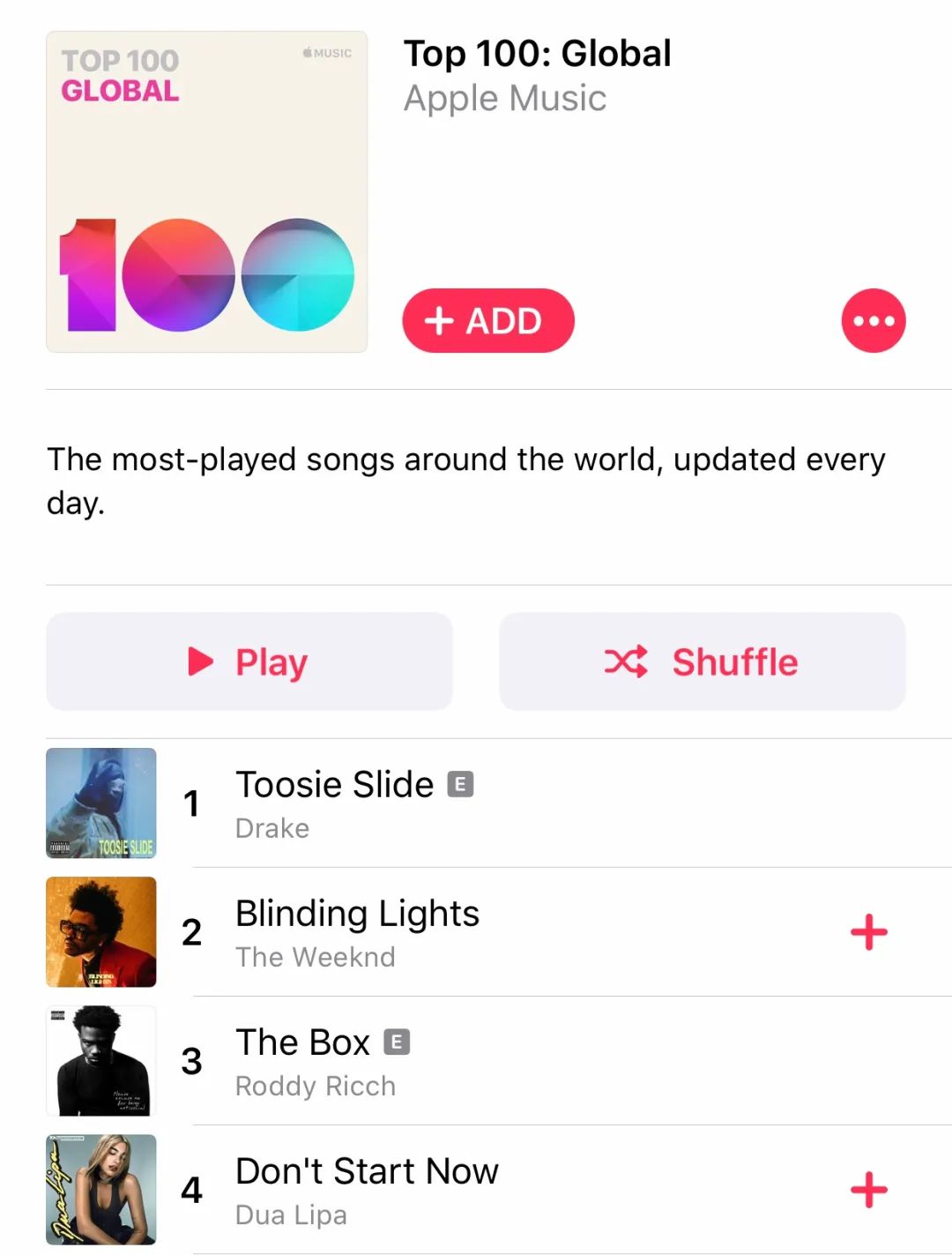
Task: Play the Top 100: Global playlist
Action: [249, 661]
